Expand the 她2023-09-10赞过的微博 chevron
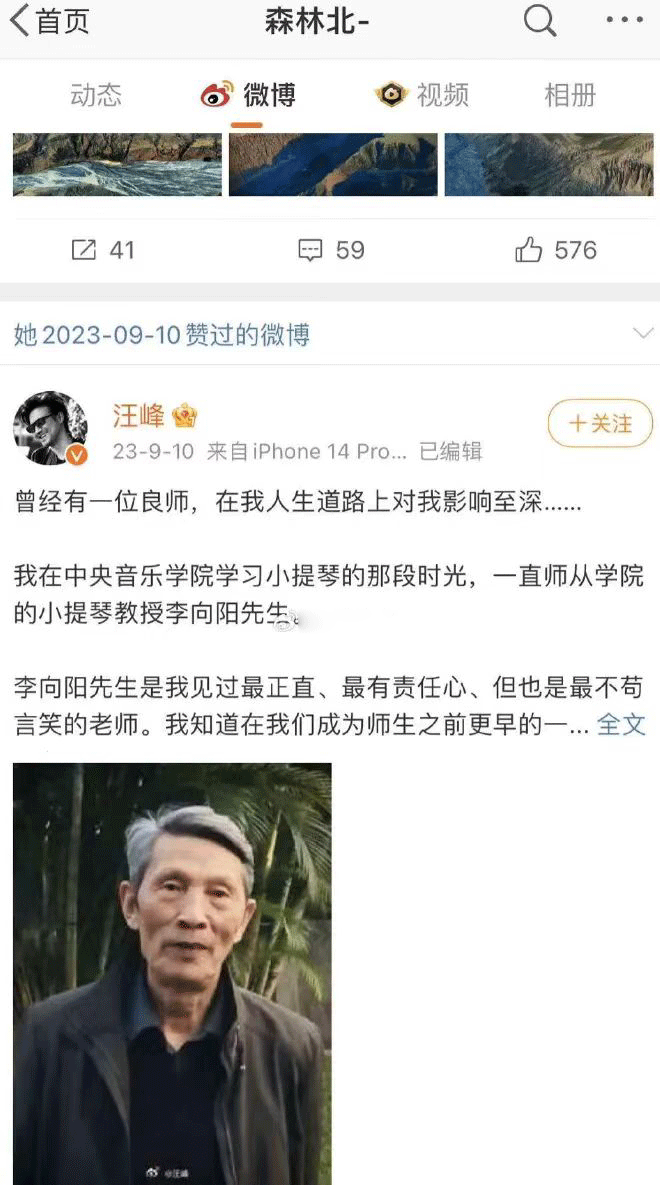This screenshot has width=660, height=1185. click(643, 333)
